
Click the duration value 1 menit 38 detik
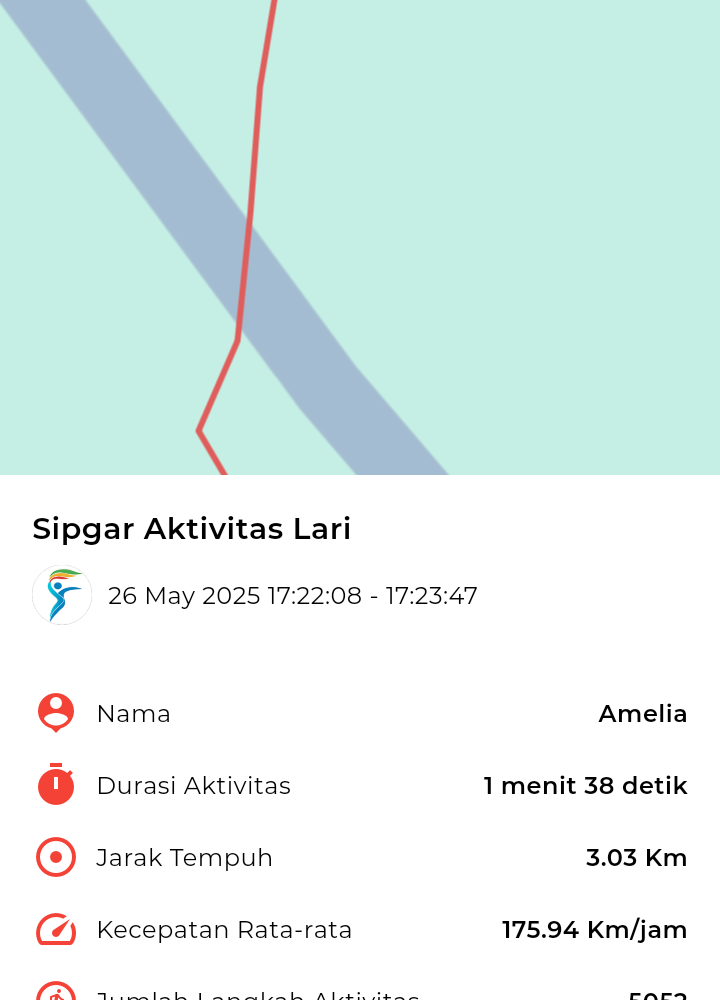585,784
